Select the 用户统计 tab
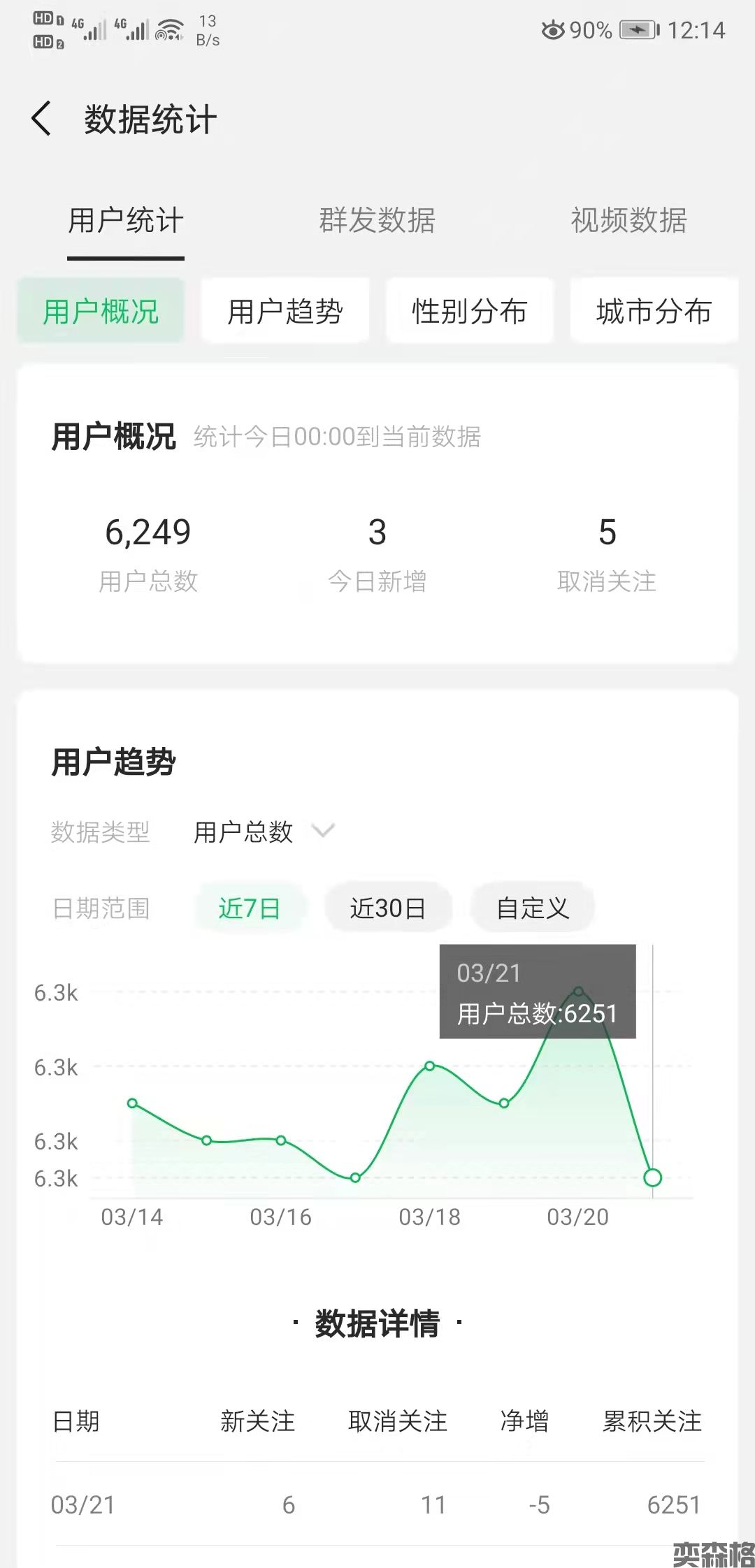This screenshot has height=1568, width=755. (x=126, y=220)
